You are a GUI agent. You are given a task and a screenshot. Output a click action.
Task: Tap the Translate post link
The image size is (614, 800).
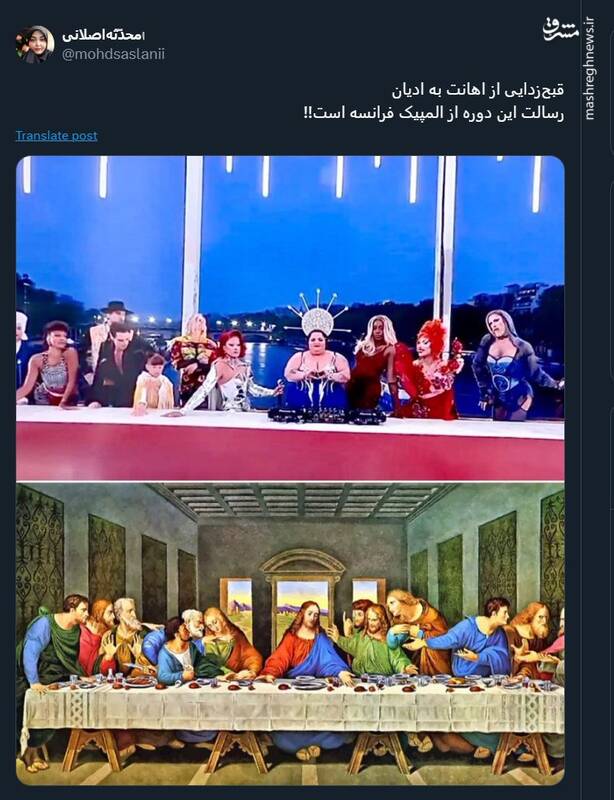(56, 135)
